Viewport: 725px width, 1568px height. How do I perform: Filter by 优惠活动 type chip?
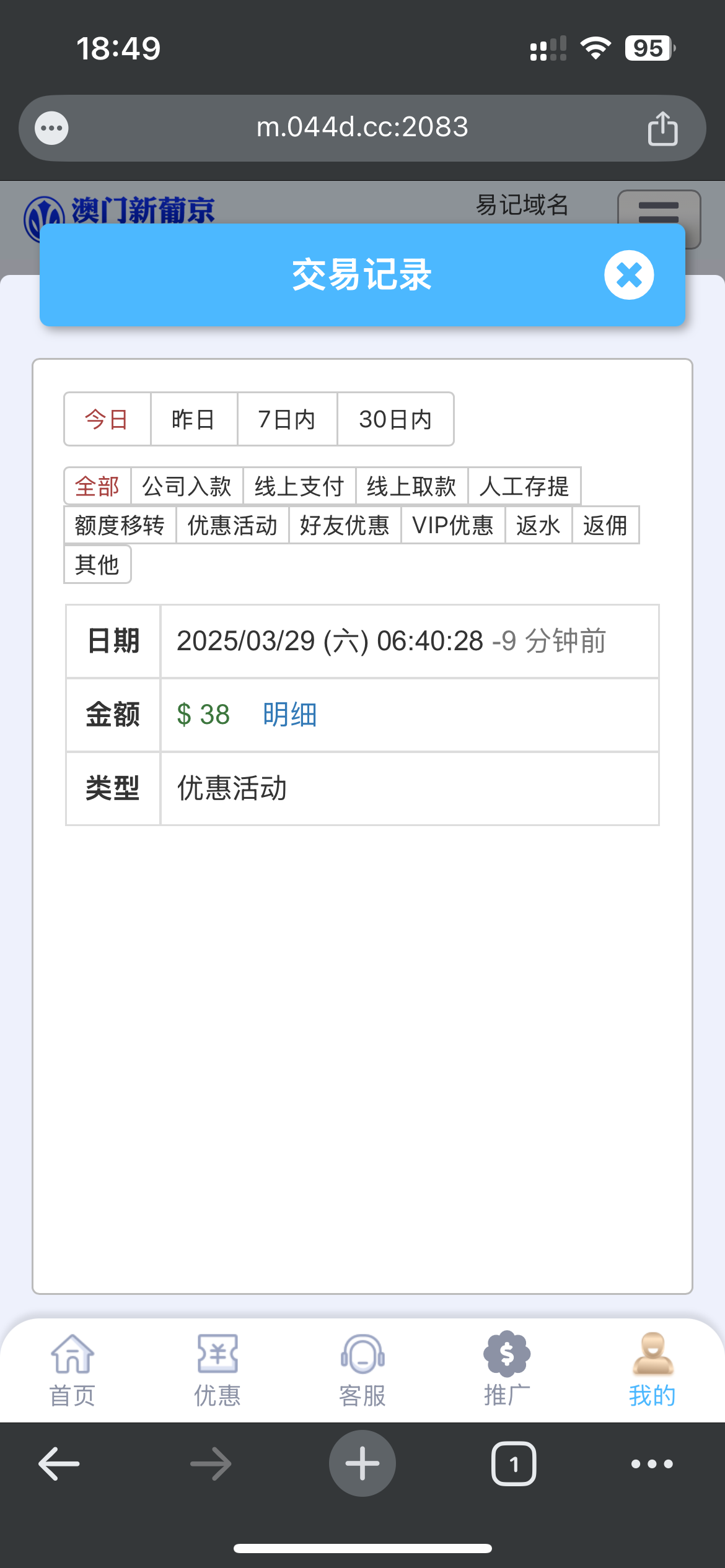pyautogui.click(x=232, y=525)
